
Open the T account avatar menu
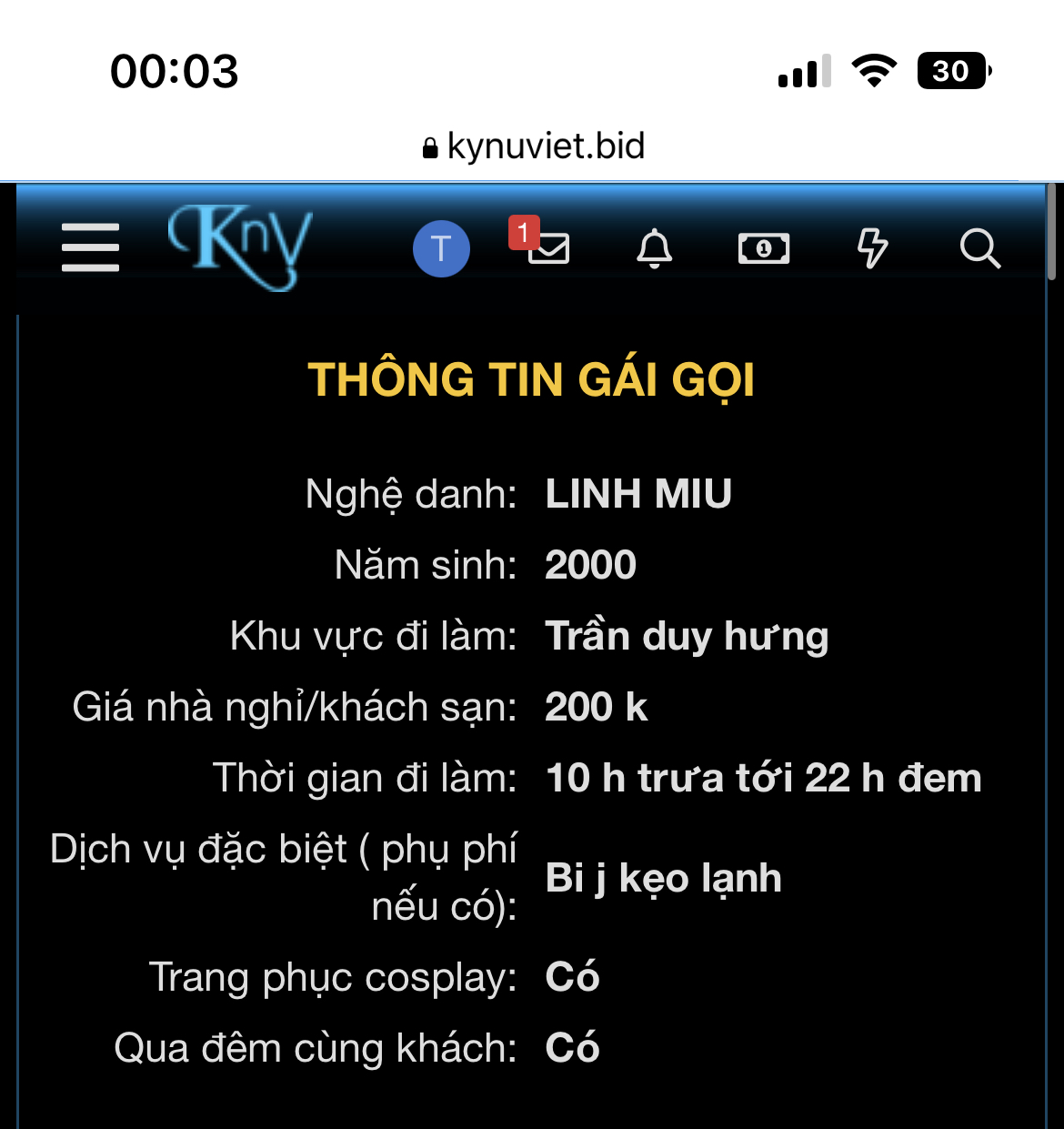tap(441, 248)
